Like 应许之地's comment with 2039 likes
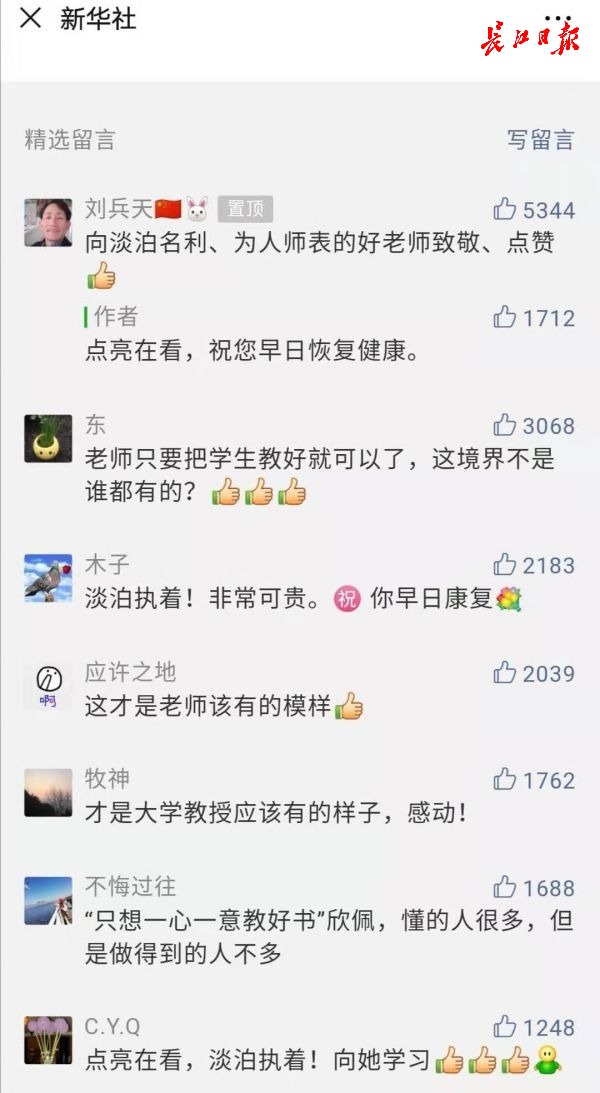 505,673
